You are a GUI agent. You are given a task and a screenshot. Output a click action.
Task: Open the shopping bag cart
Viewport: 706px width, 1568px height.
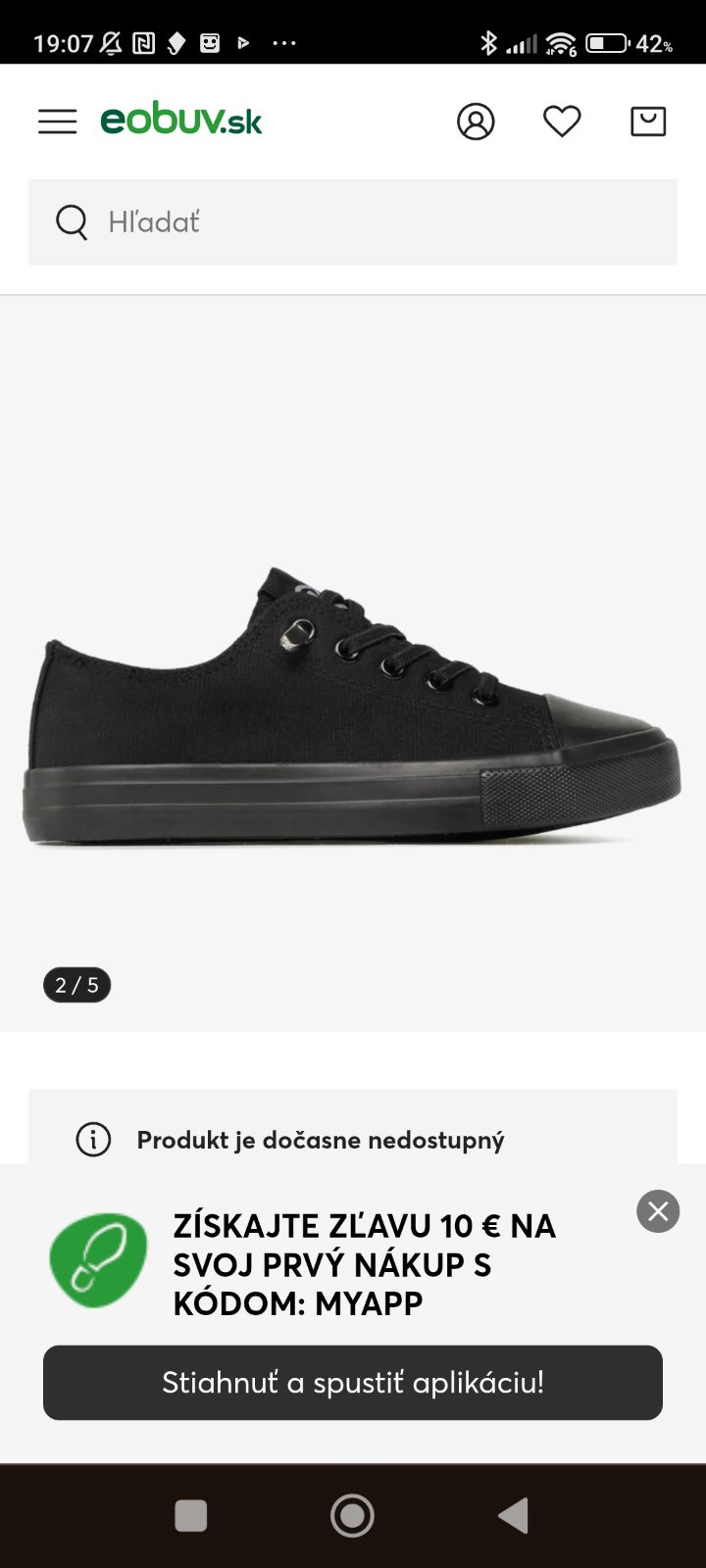point(648,122)
